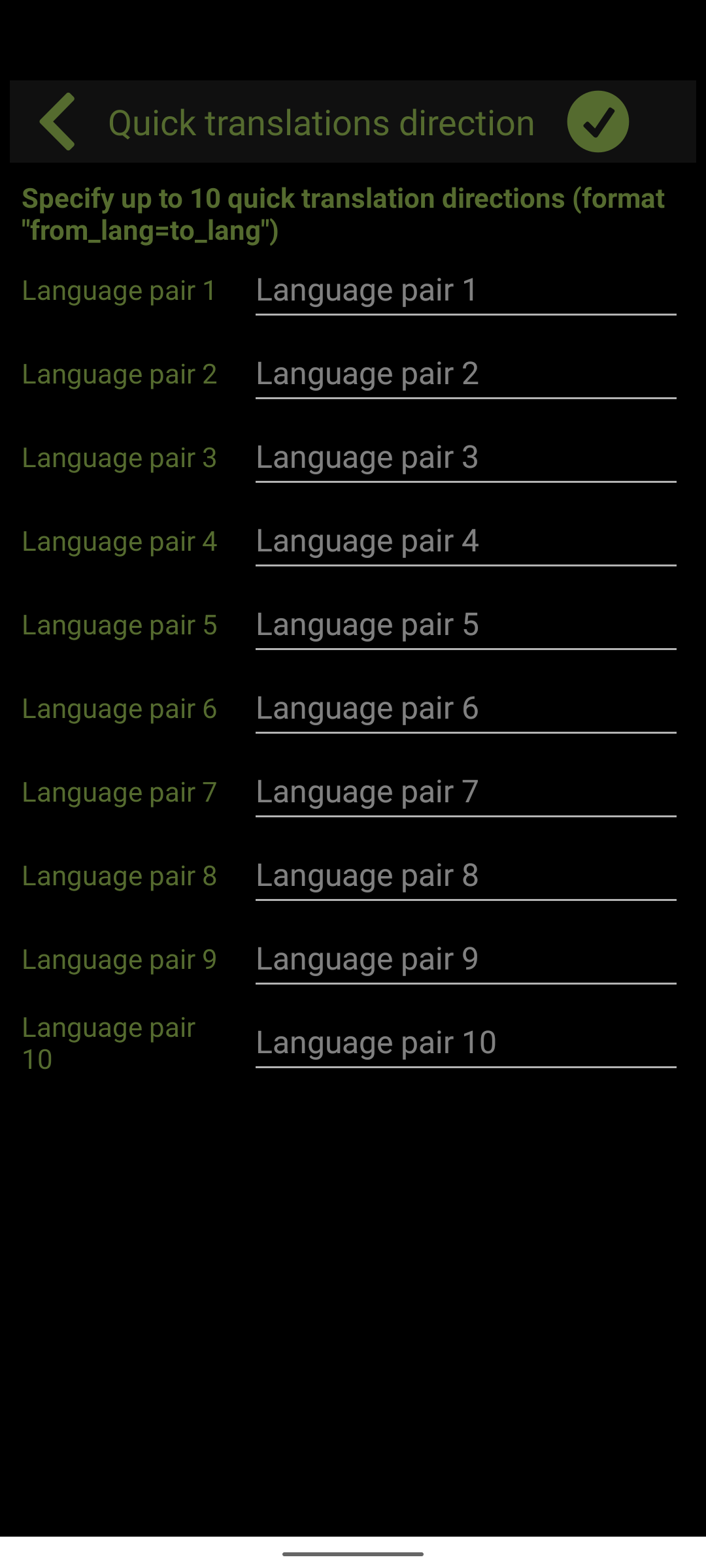Go back using the arrow icon
The width and height of the screenshot is (706, 1568).
pos(58,122)
